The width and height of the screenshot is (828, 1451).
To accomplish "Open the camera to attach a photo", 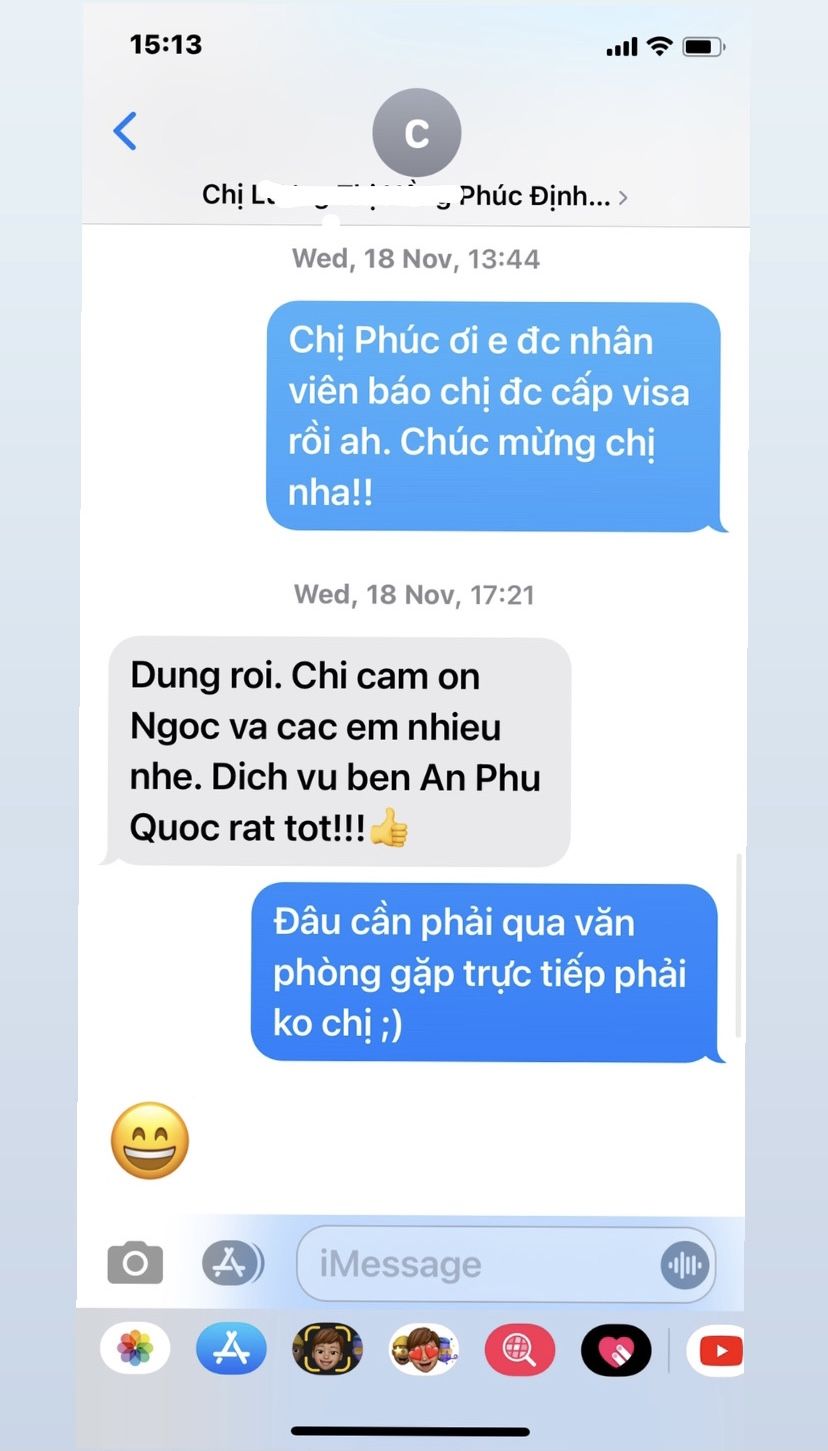I will point(135,1263).
